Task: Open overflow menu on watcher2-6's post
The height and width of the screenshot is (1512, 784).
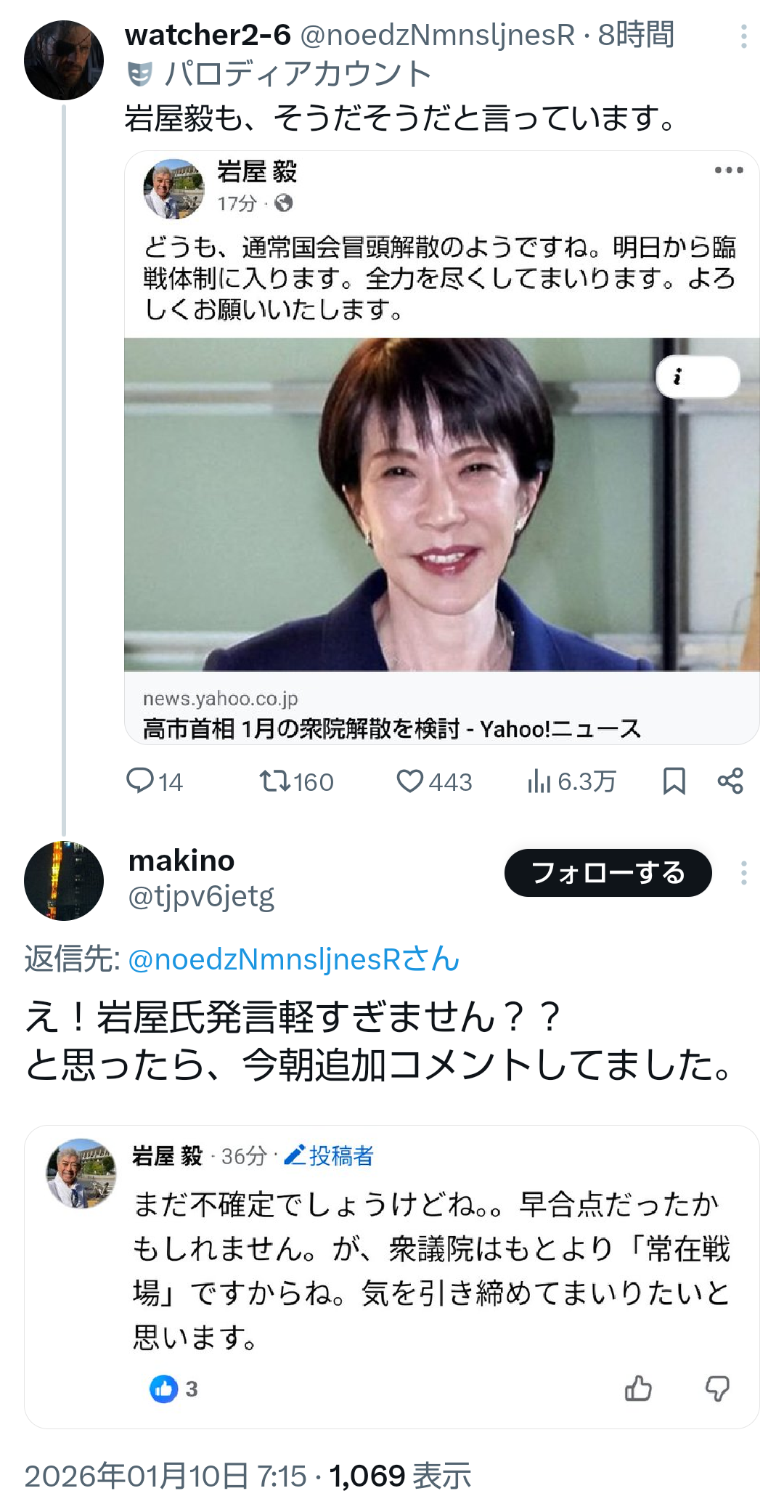Action: tap(743, 36)
